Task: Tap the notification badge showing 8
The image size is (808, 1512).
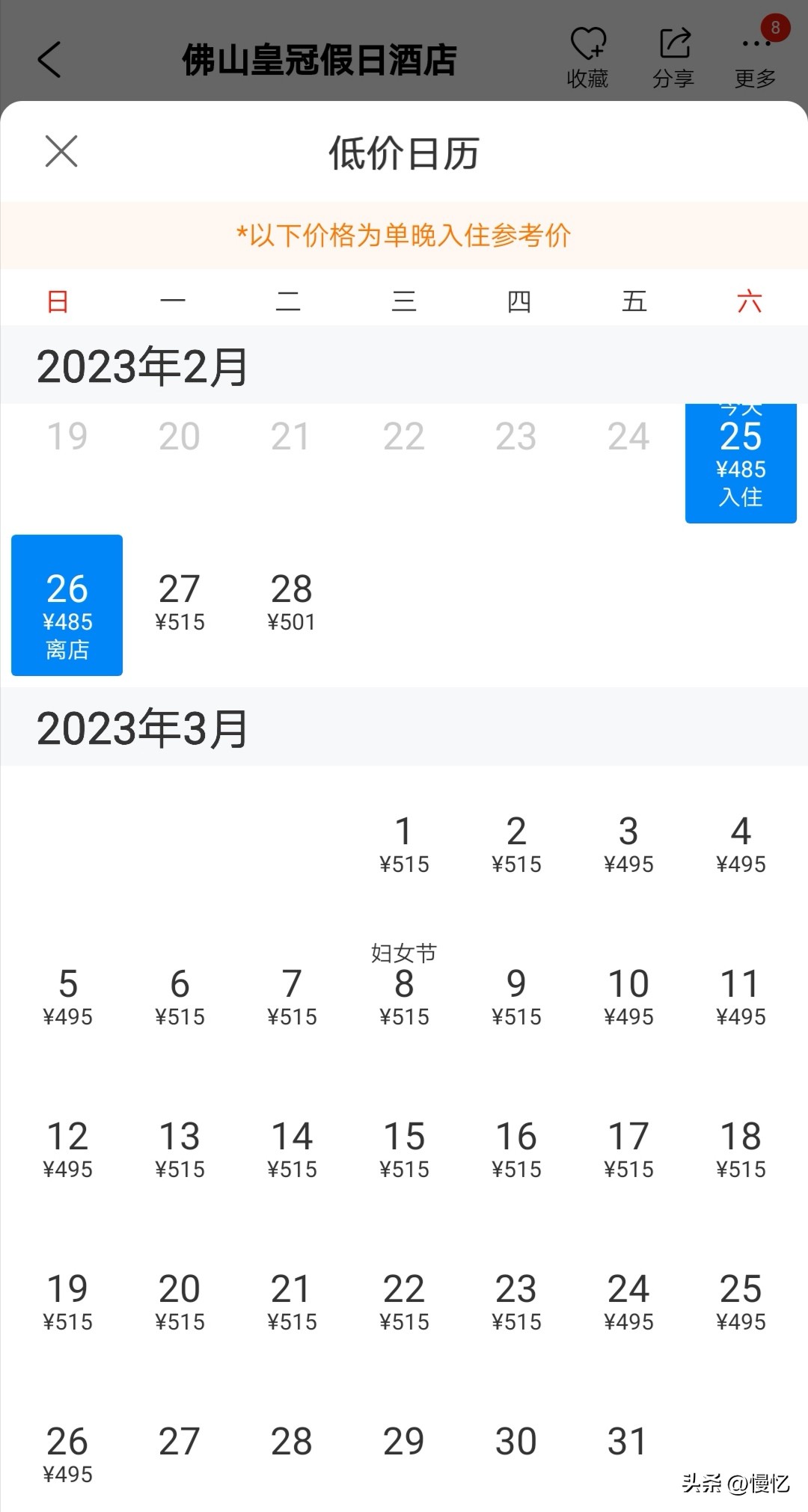Action: click(x=775, y=28)
